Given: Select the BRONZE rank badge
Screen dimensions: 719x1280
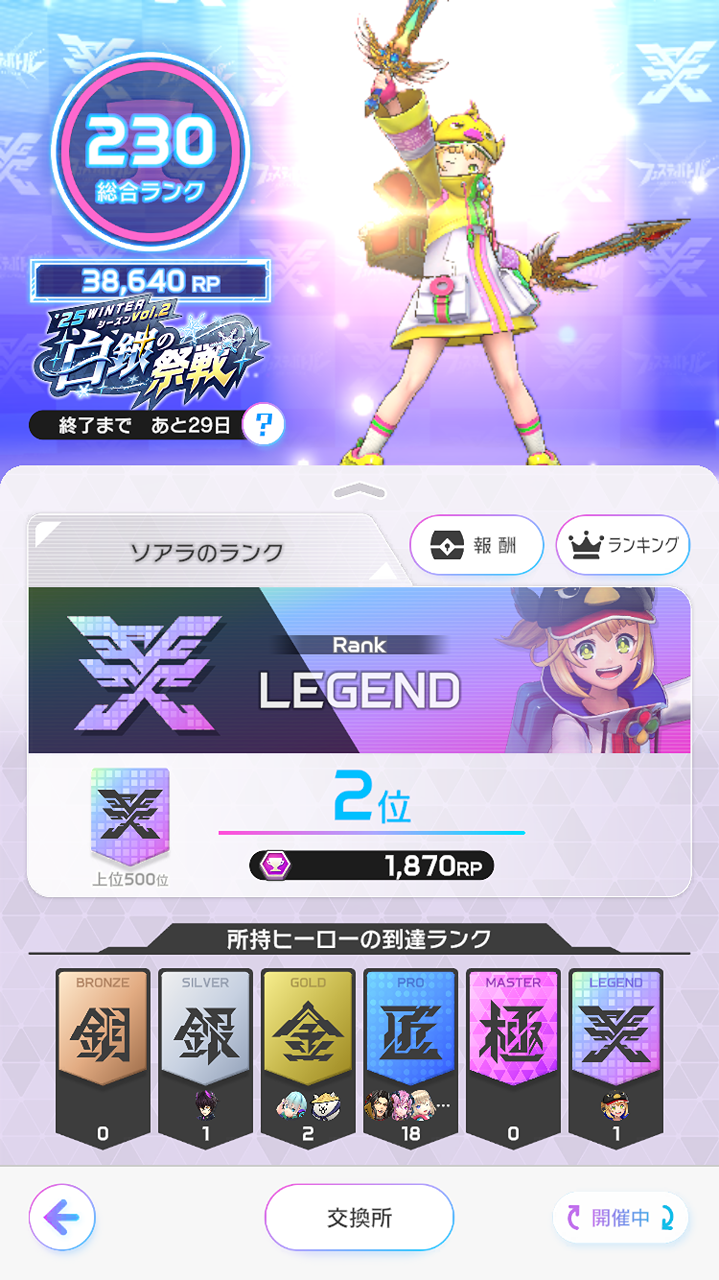Looking at the screenshot, I should 103,1054.
